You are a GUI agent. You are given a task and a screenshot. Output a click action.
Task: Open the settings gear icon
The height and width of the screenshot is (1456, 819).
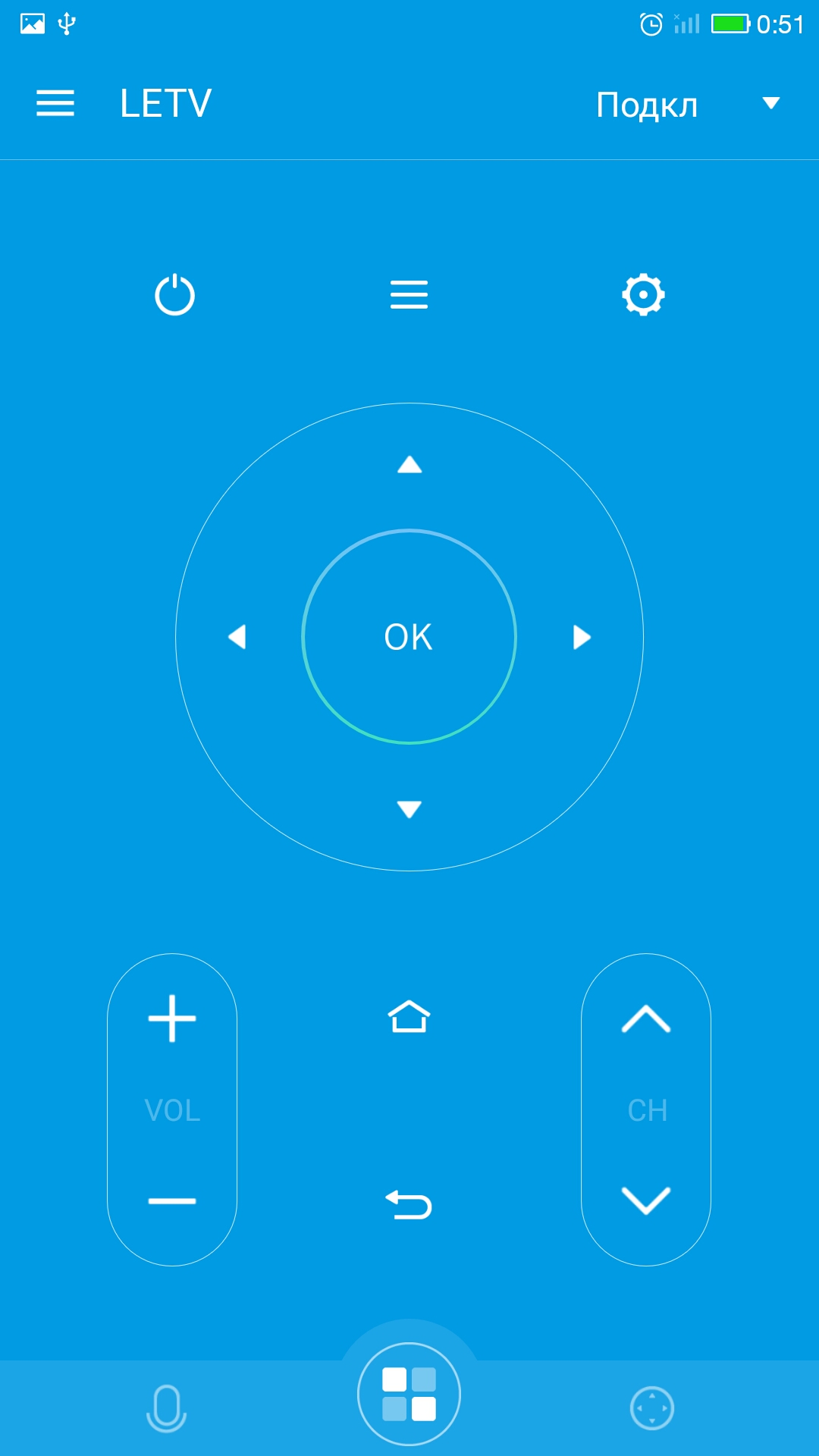point(644,294)
